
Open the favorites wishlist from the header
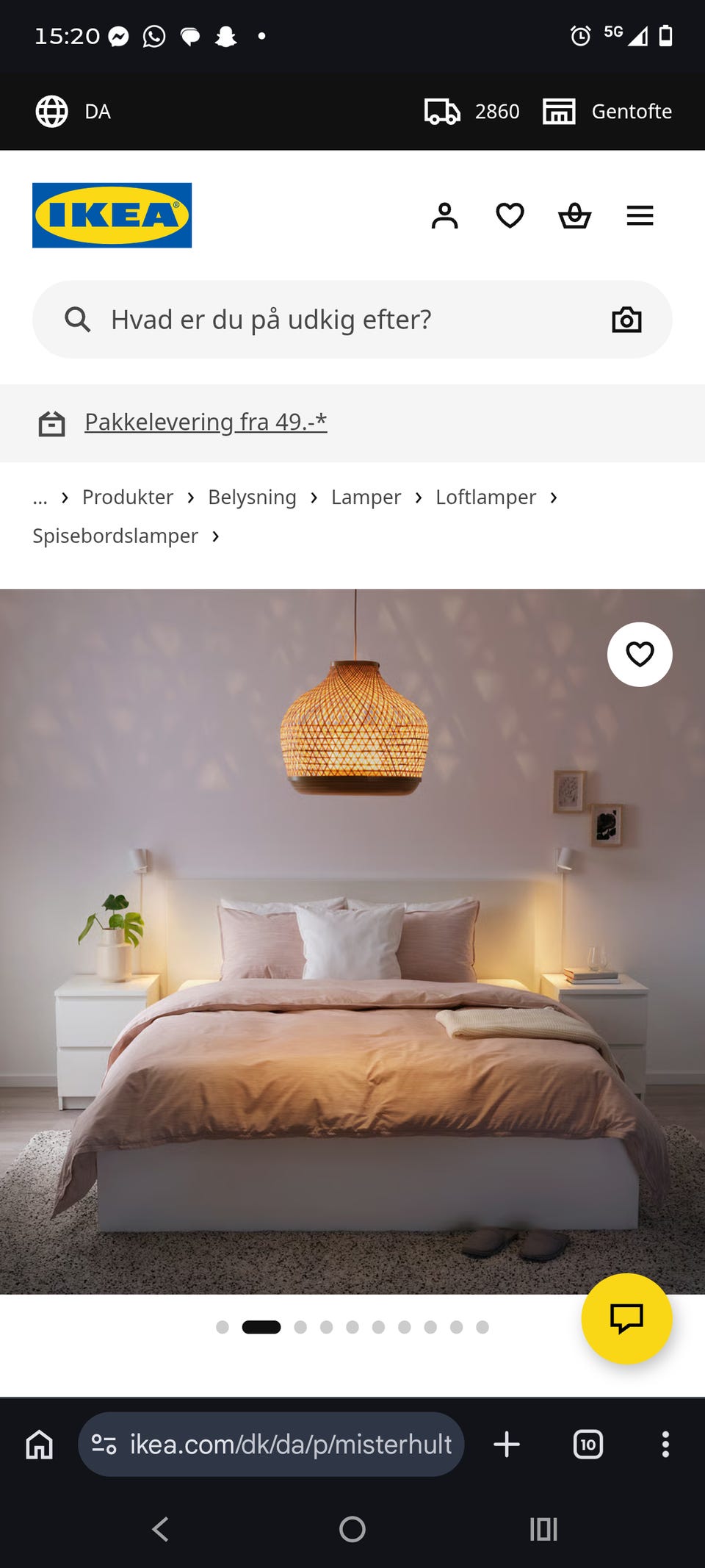point(510,215)
